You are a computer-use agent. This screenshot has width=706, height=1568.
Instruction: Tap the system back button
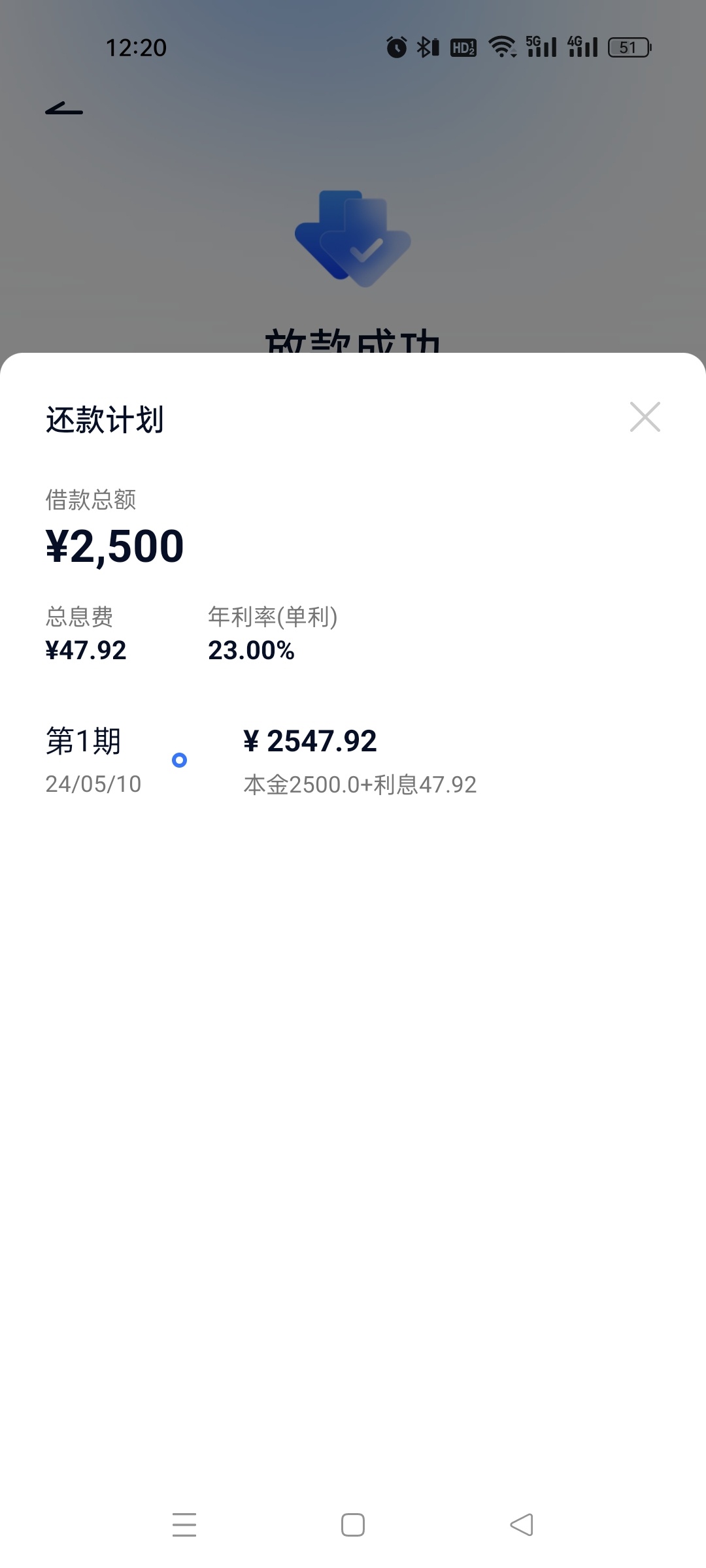(x=522, y=1525)
